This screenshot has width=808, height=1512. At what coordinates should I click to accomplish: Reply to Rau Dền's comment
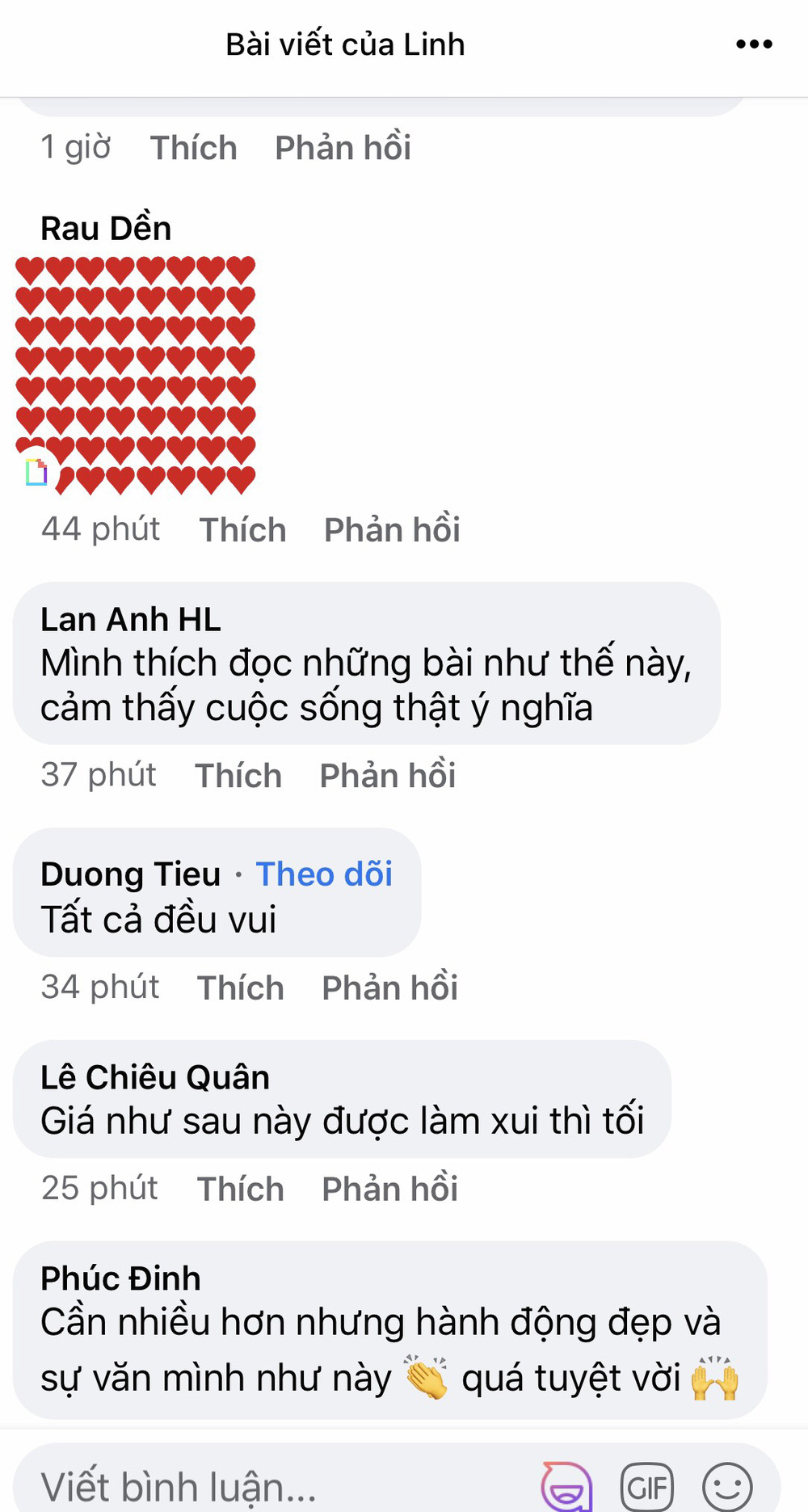[392, 530]
